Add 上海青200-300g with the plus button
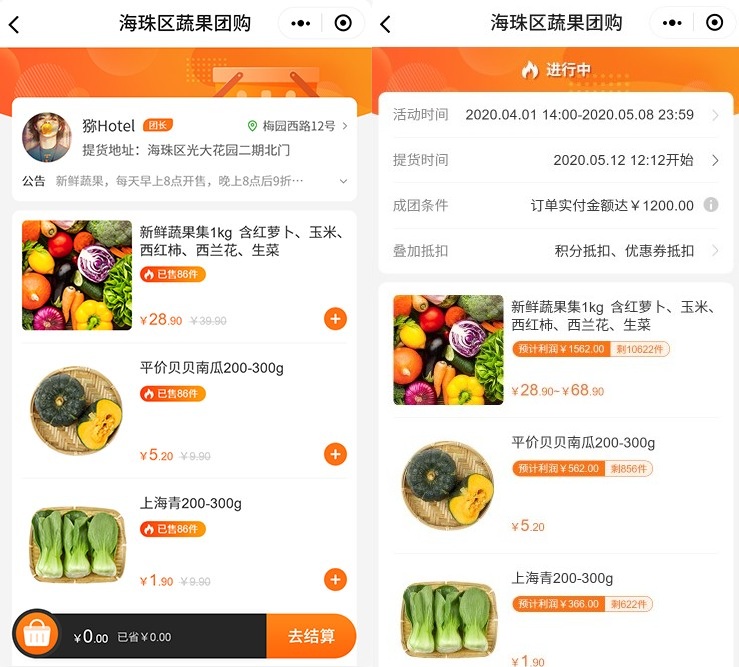 (335, 579)
